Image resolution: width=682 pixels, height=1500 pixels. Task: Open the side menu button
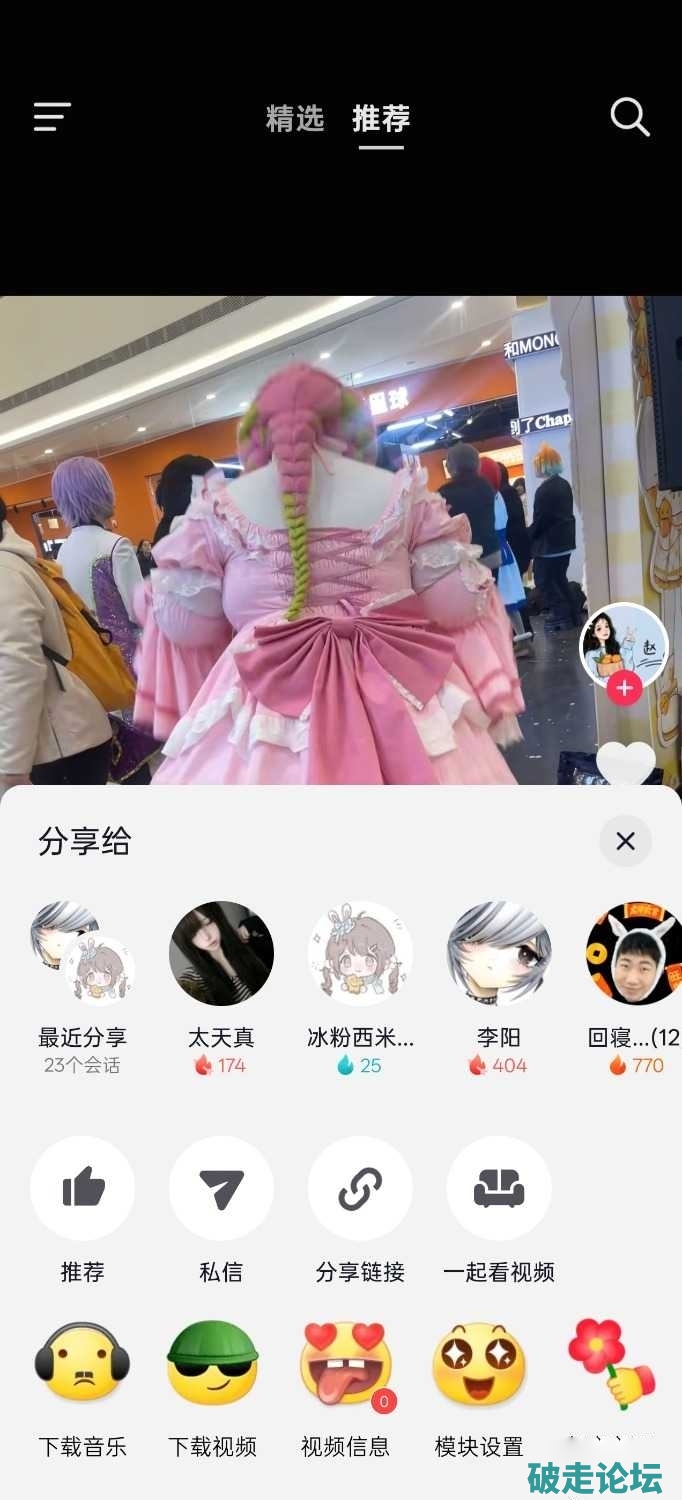52,118
